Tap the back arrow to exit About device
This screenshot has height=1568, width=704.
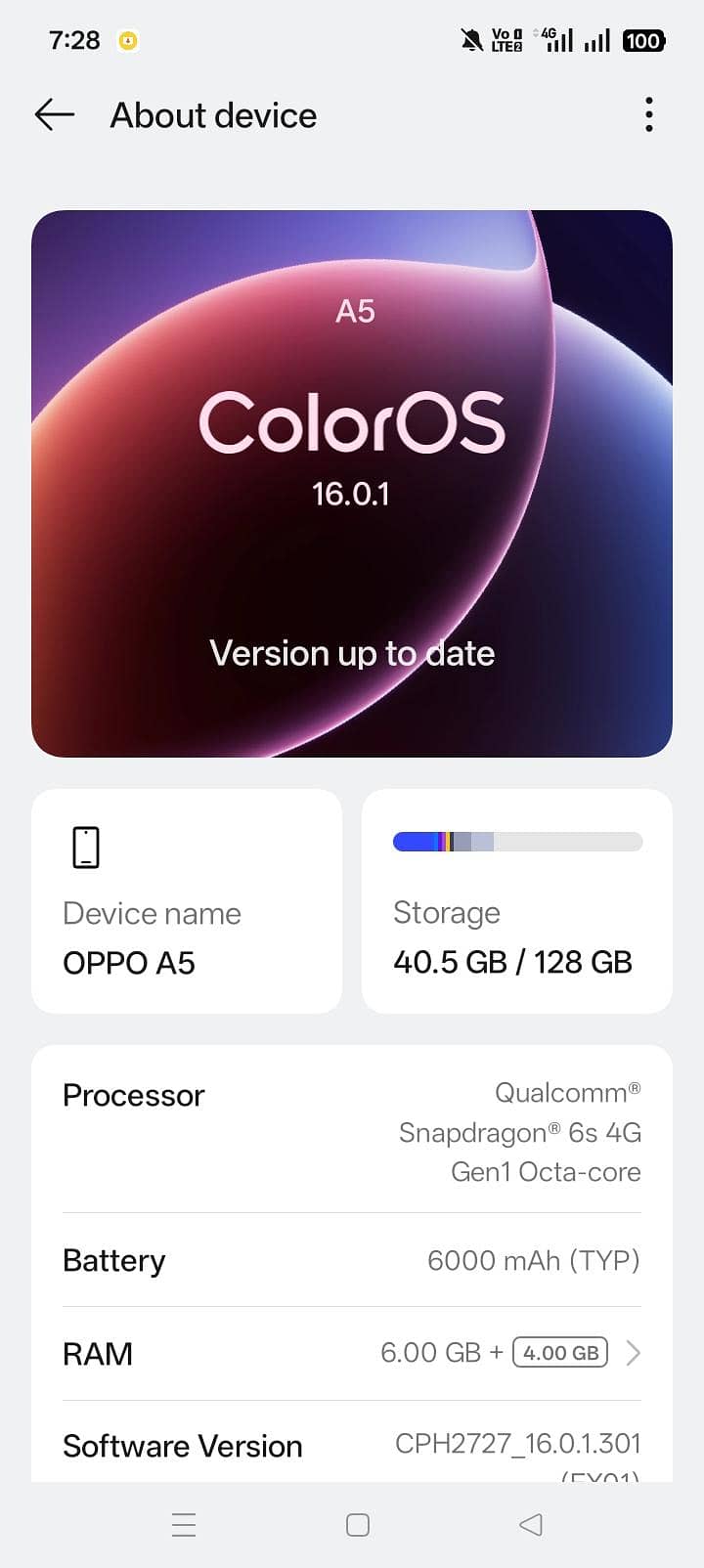[x=54, y=114]
